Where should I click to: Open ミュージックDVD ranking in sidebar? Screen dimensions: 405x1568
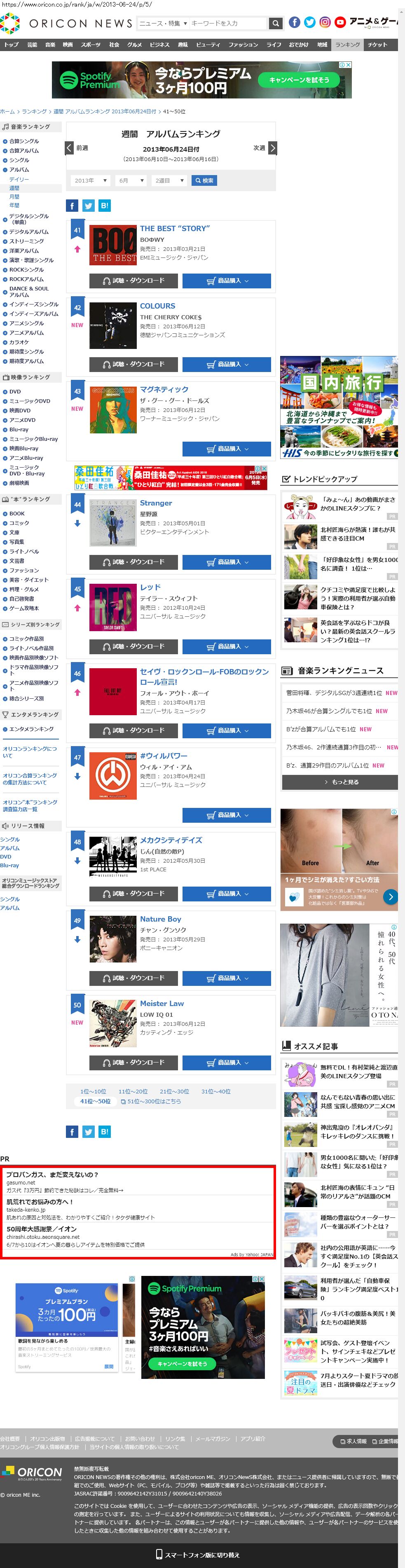click(x=29, y=401)
